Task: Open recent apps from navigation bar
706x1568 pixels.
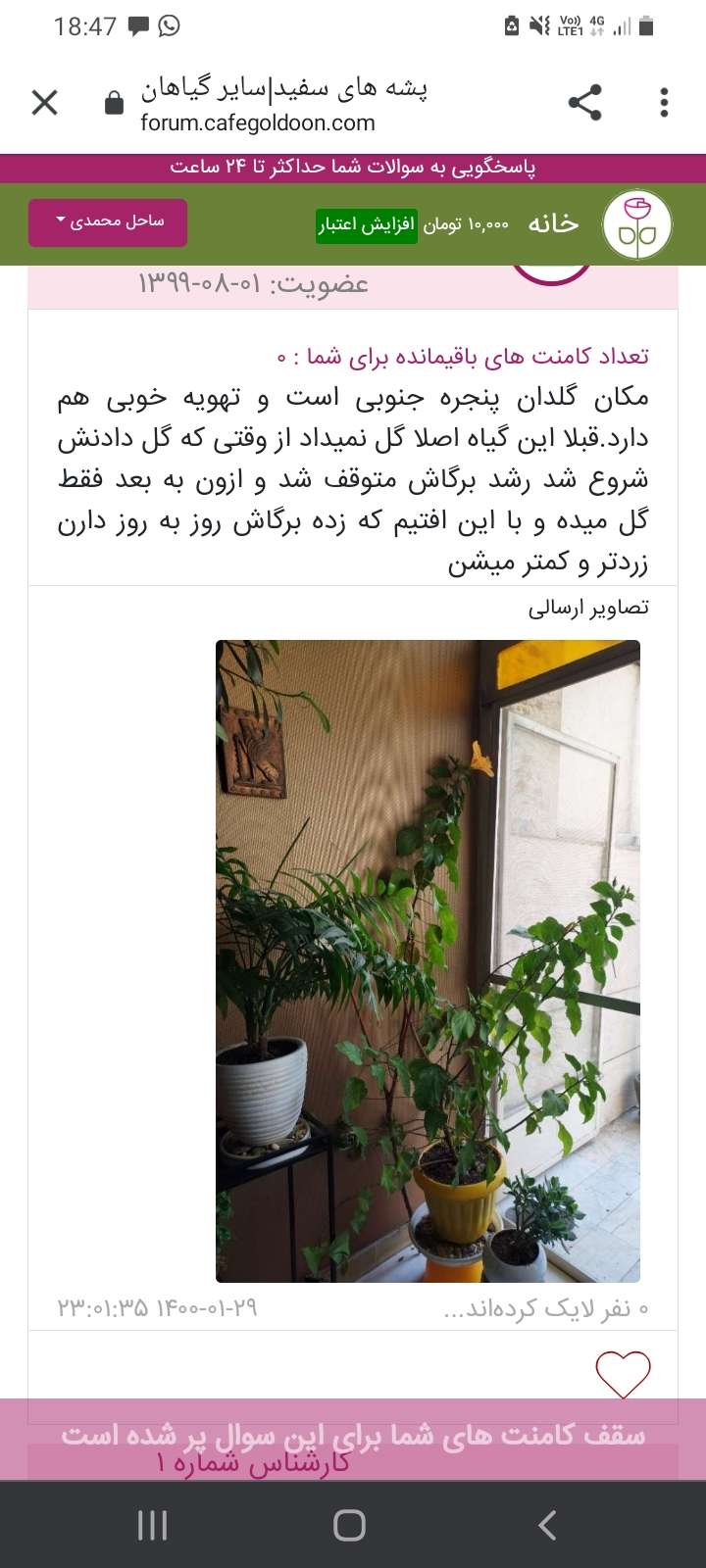Action: point(152,1525)
